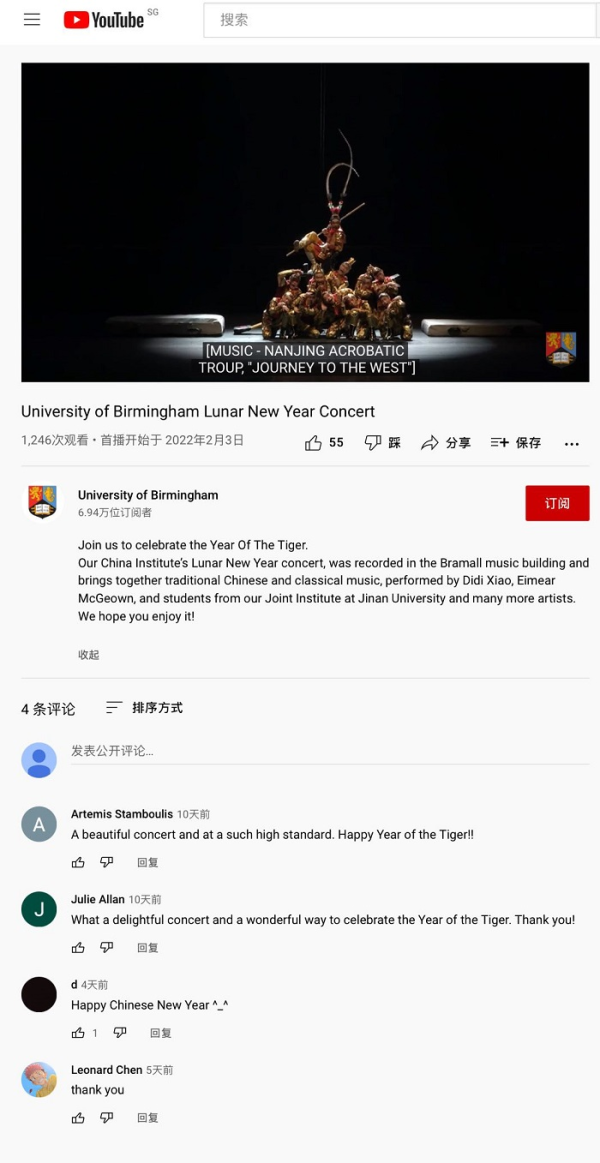Save the video via 保存

(515, 442)
